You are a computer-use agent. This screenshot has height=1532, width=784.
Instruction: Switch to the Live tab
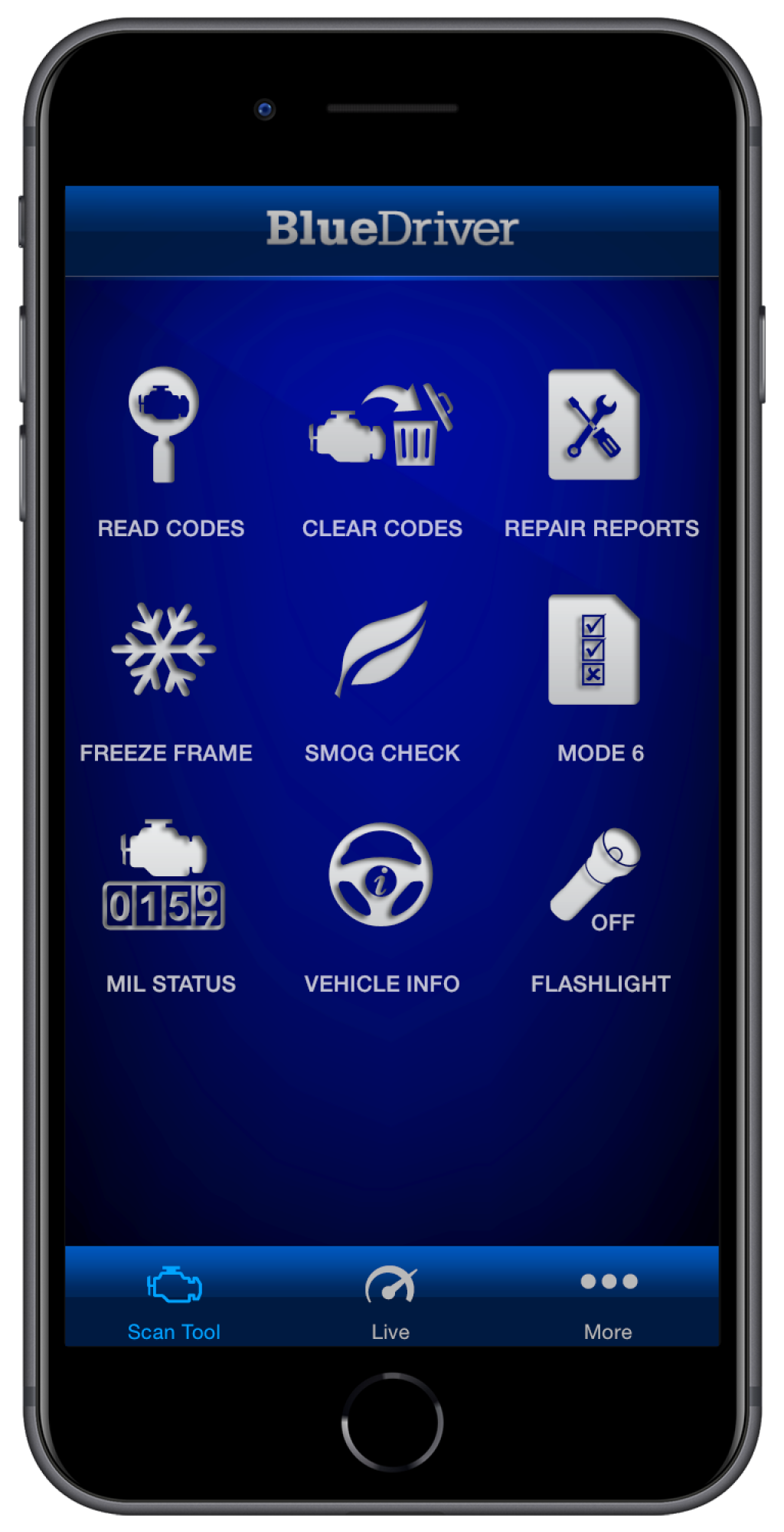tap(390, 1302)
